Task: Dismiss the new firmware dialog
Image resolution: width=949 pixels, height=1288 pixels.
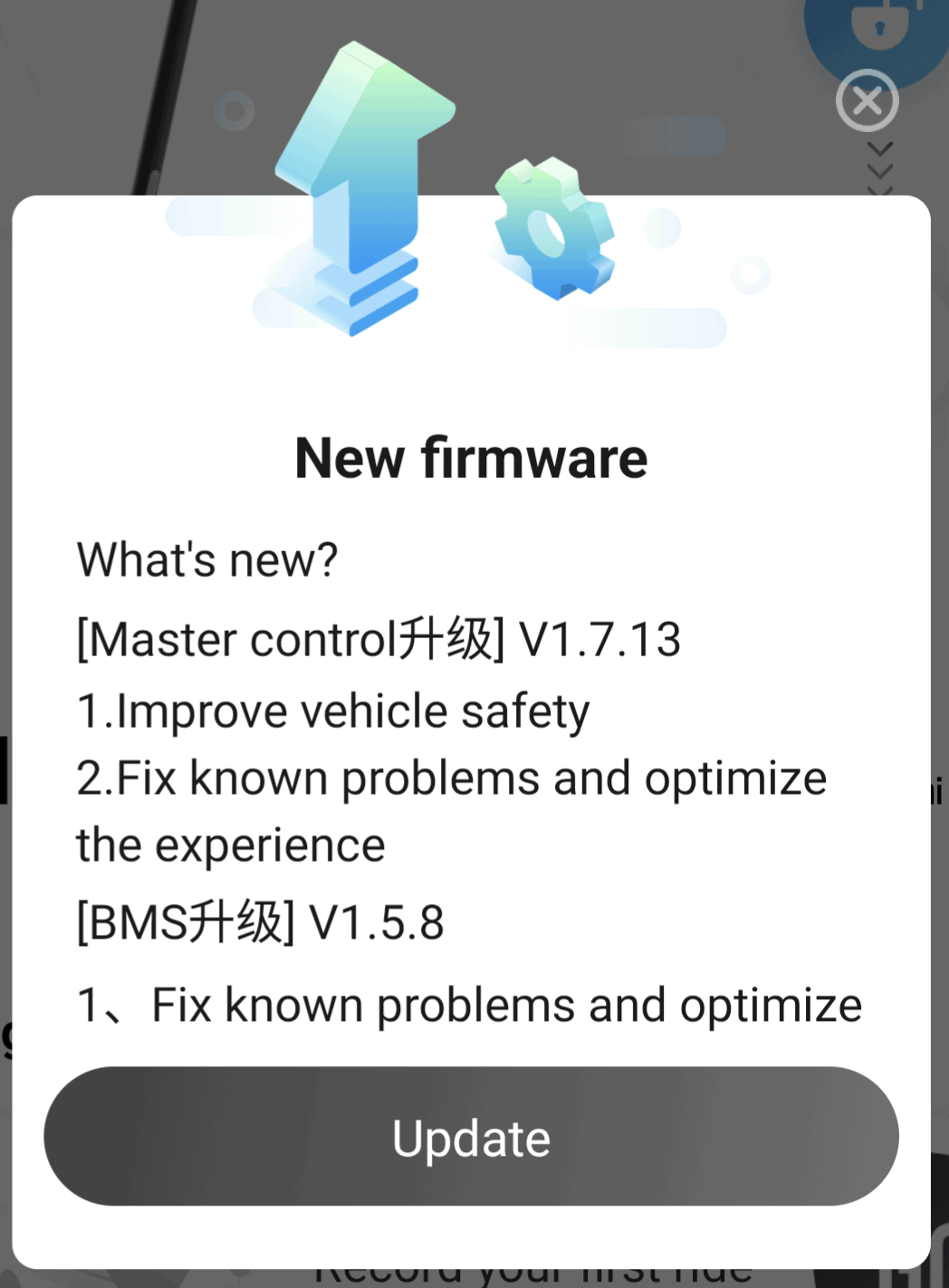Action: point(867,100)
